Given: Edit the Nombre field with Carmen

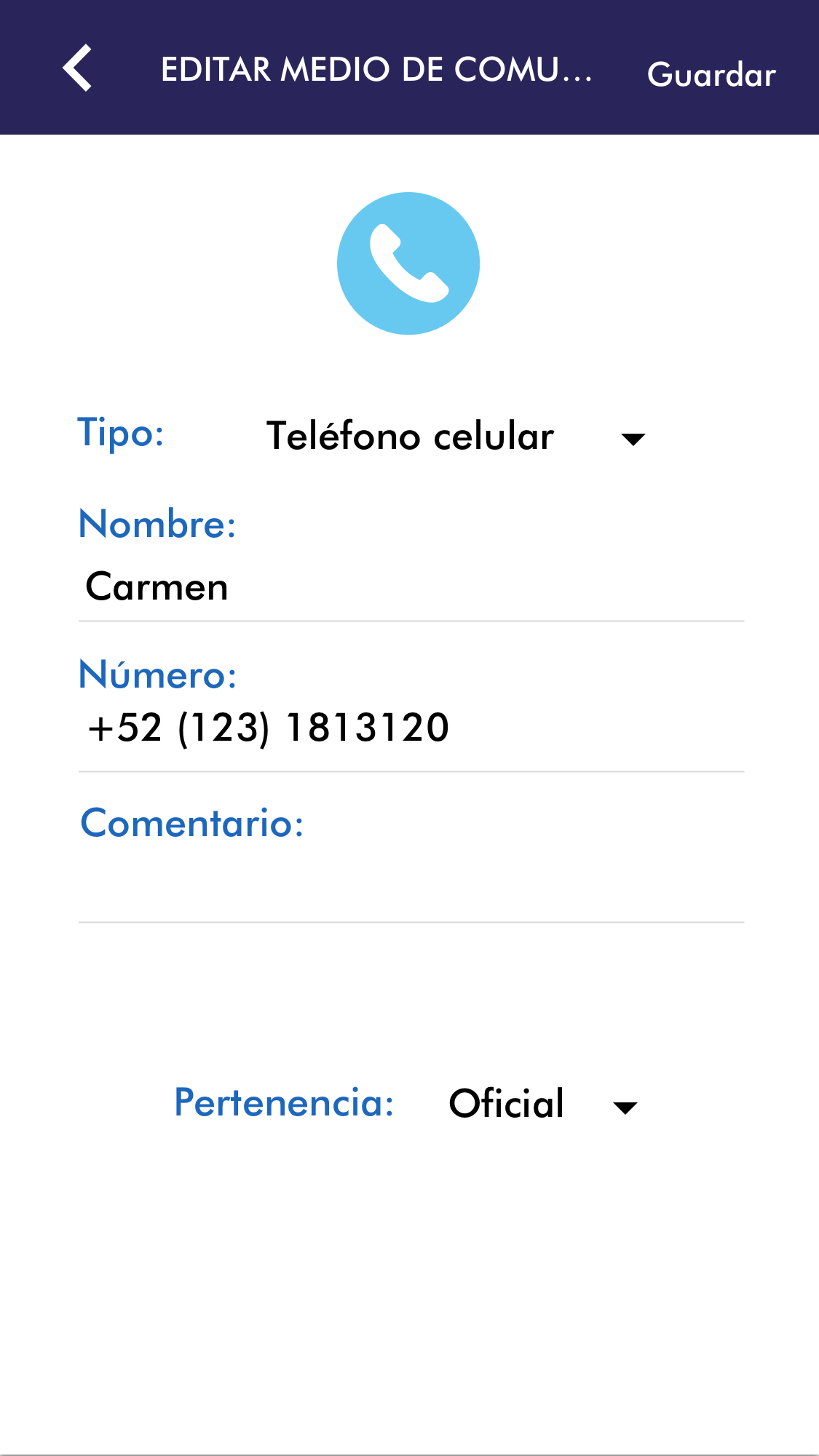Looking at the screenshot, I should pyautogui.click(x=411, y=587).
